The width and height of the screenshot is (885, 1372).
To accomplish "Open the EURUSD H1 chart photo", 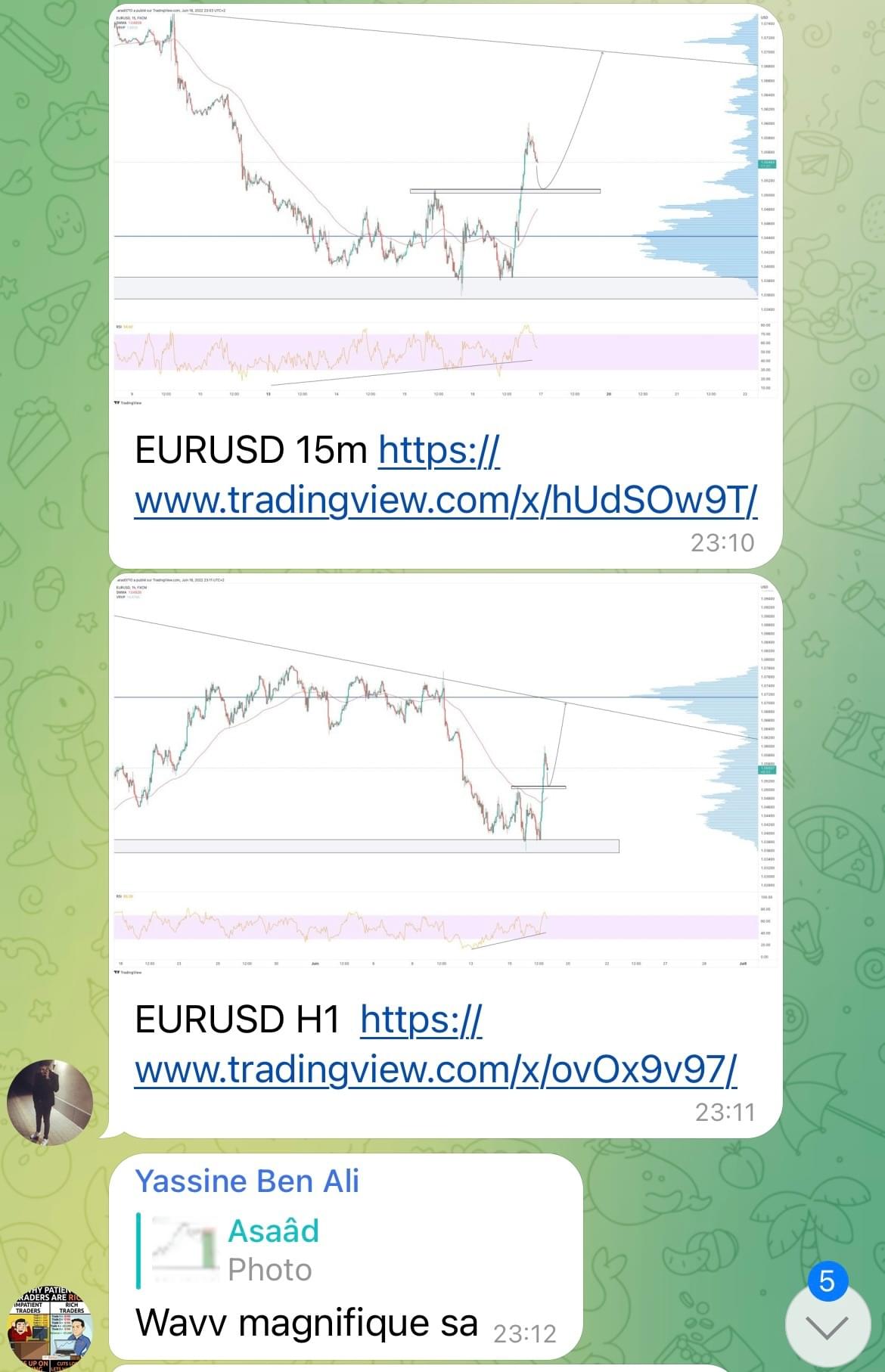I will [445, 777].
